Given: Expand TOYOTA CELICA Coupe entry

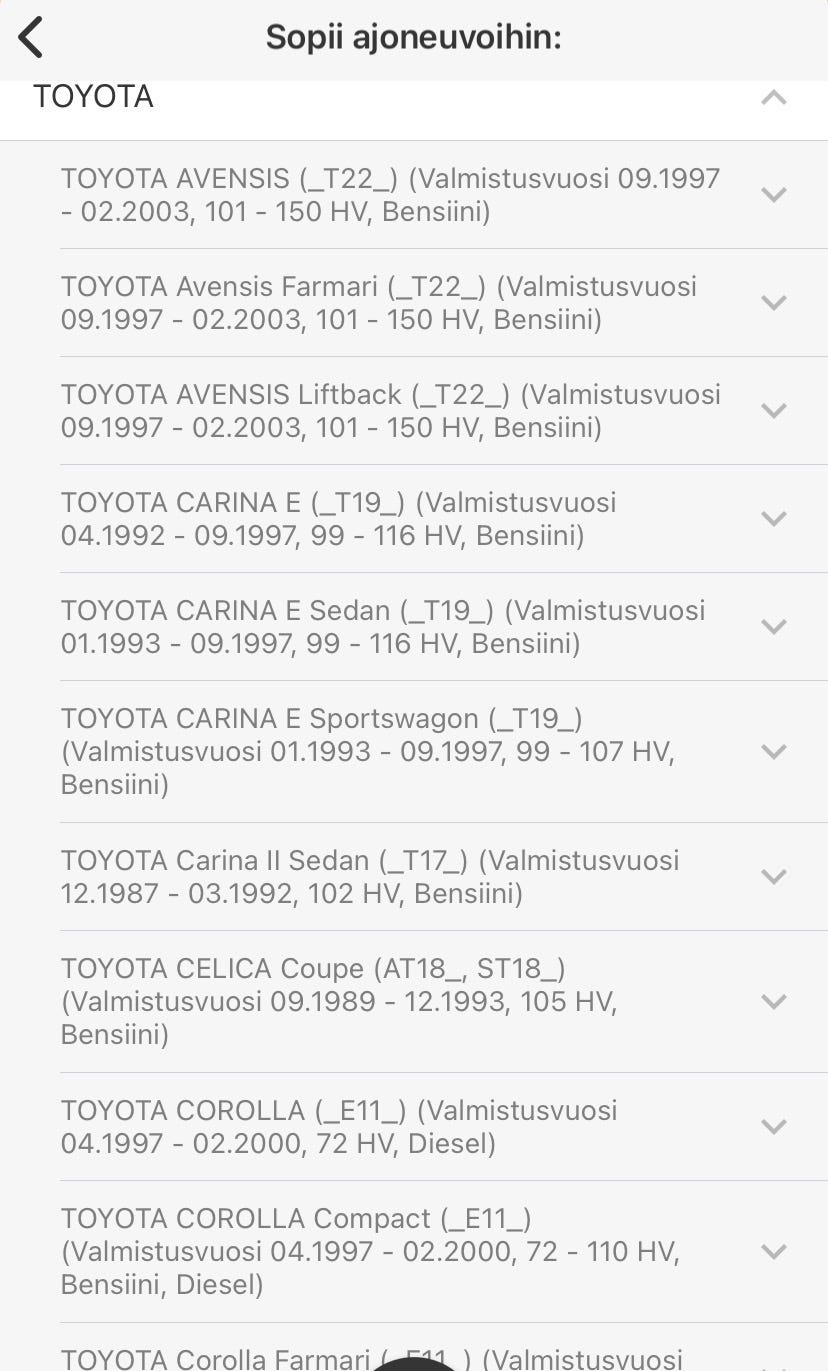Looking at the screenshot, I should click(x=773, y=1002).
